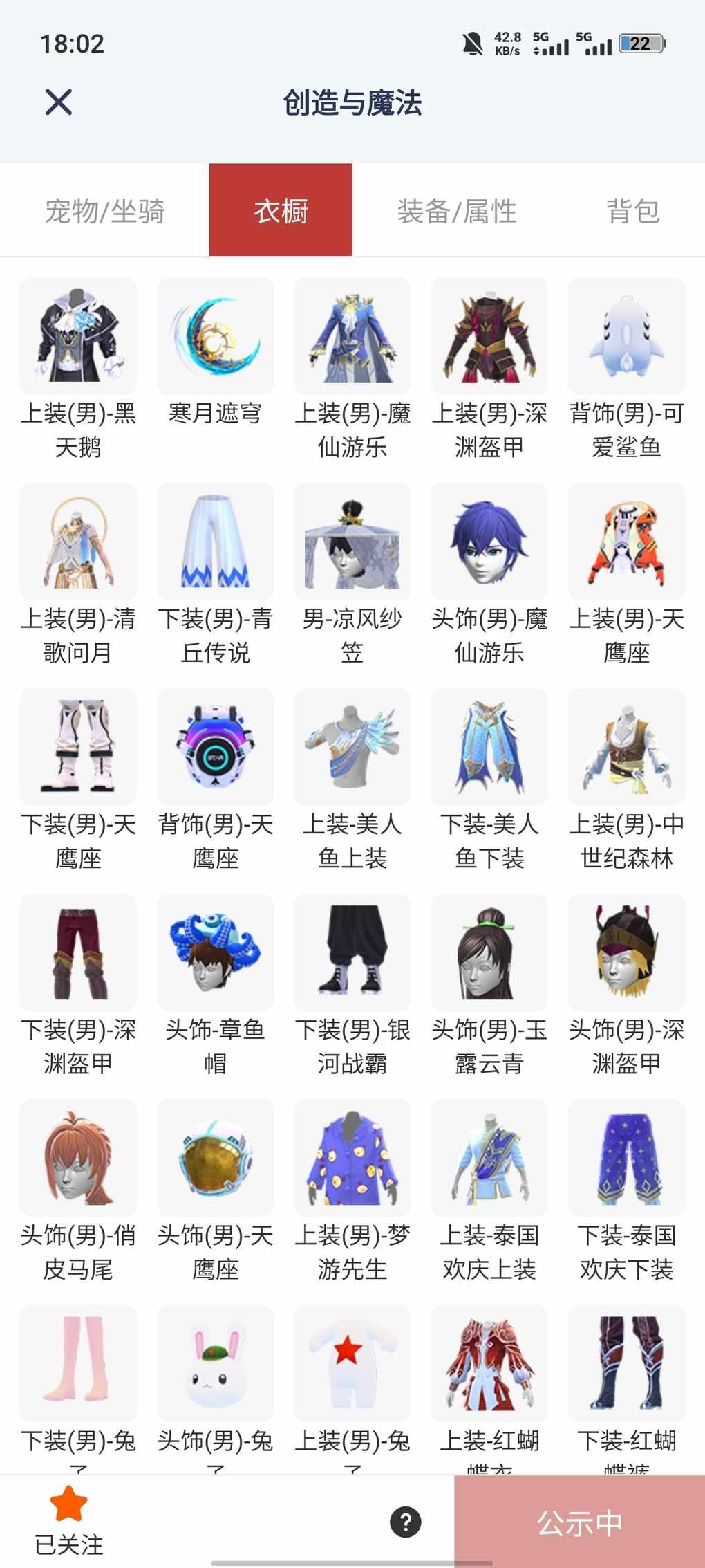The image size is (705, 1568).
Task: Tap the 下装-泰国欢庆下装 item
Action: (626, 1158)
